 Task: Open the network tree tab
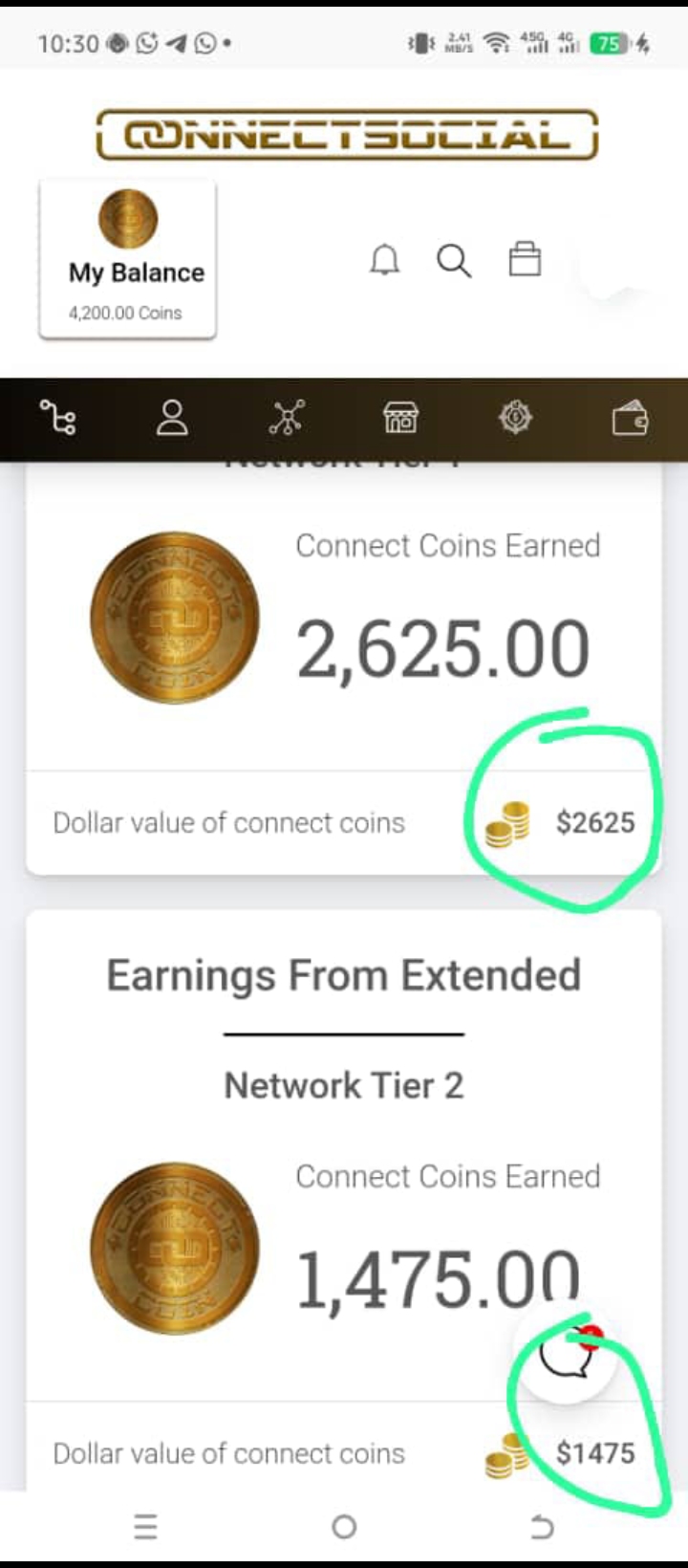tap(58, 419)
